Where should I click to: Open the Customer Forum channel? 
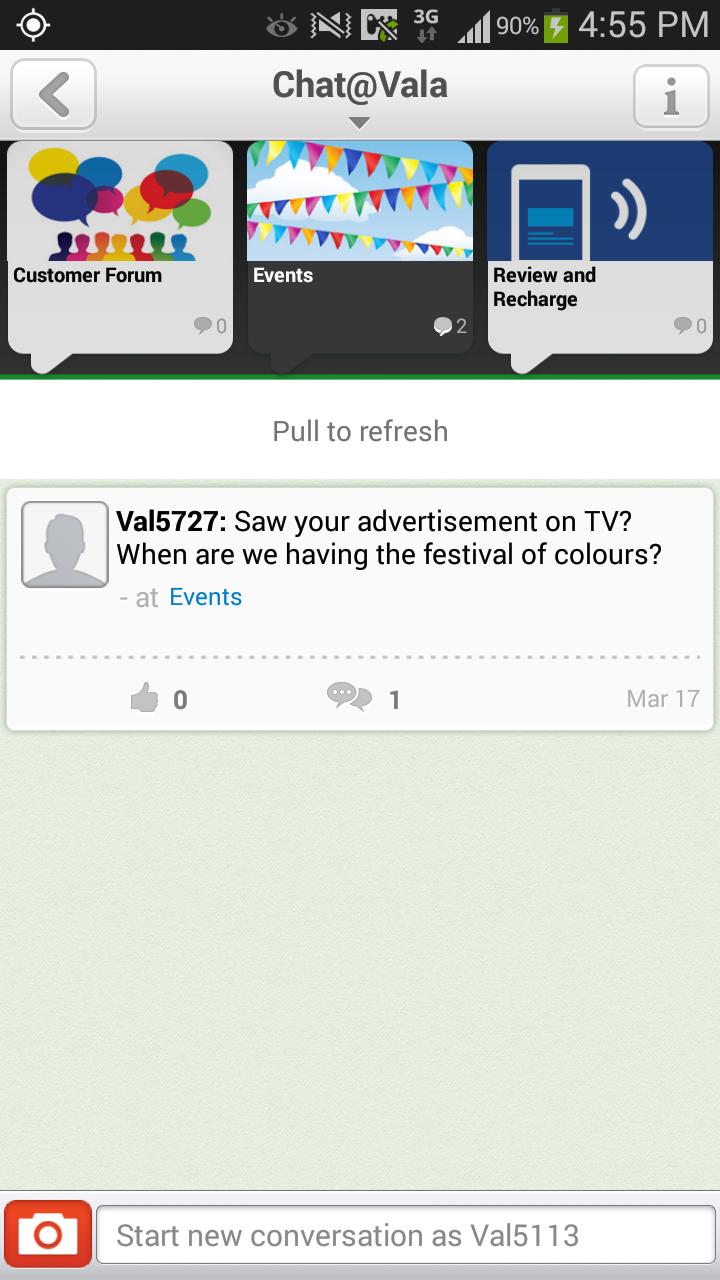(120, 250)
